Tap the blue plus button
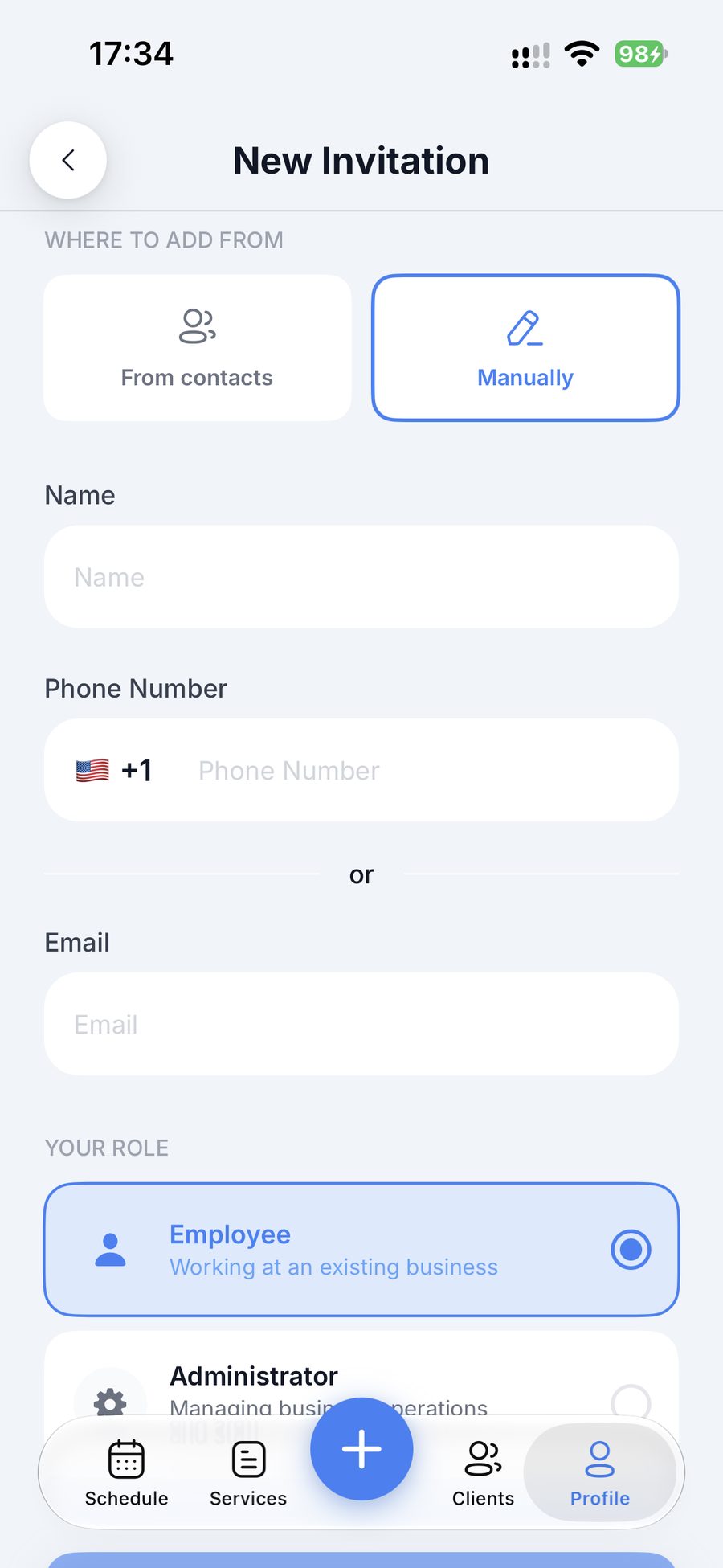The height and width of the screenshot is (1568, 723). pos(361,1449)
